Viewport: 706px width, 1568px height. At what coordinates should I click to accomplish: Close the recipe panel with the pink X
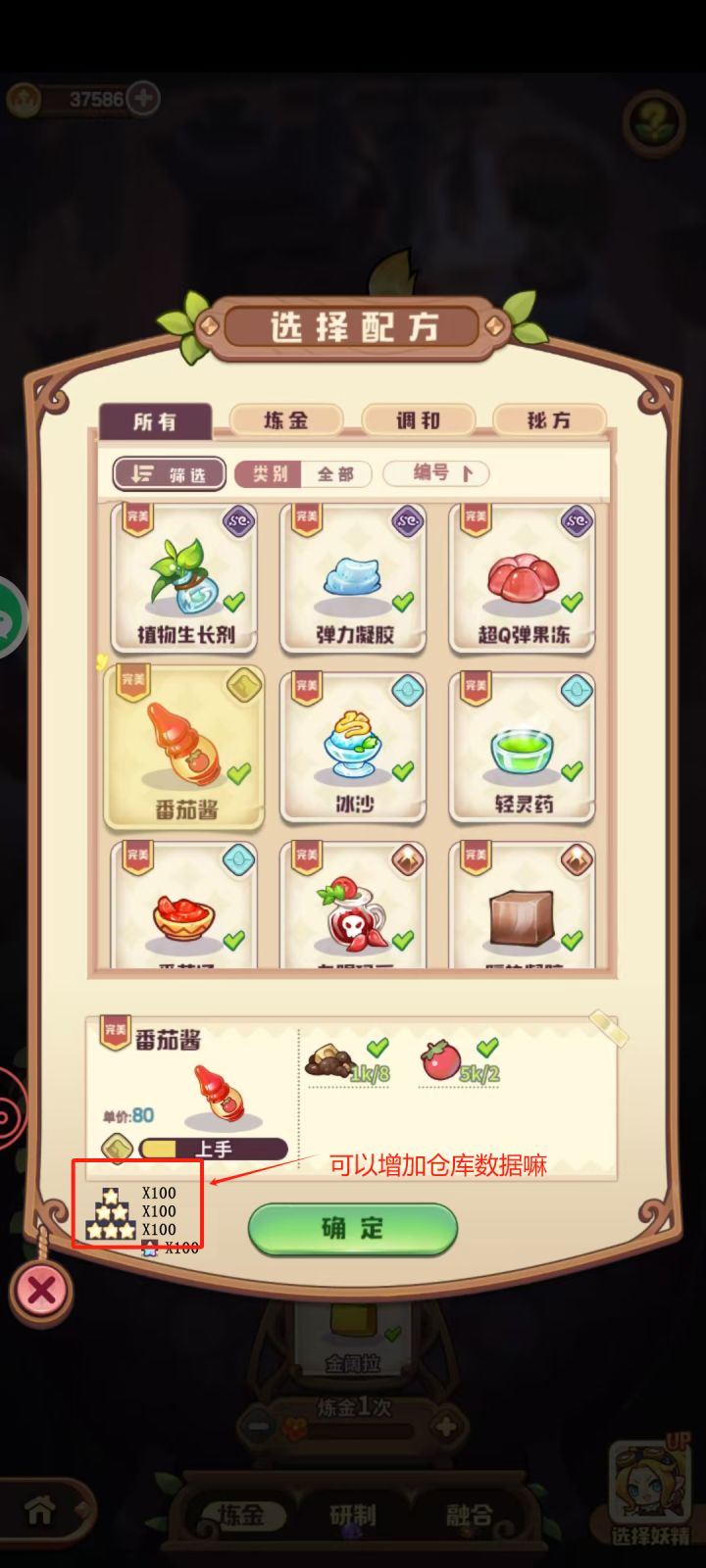pos(39,1293)
